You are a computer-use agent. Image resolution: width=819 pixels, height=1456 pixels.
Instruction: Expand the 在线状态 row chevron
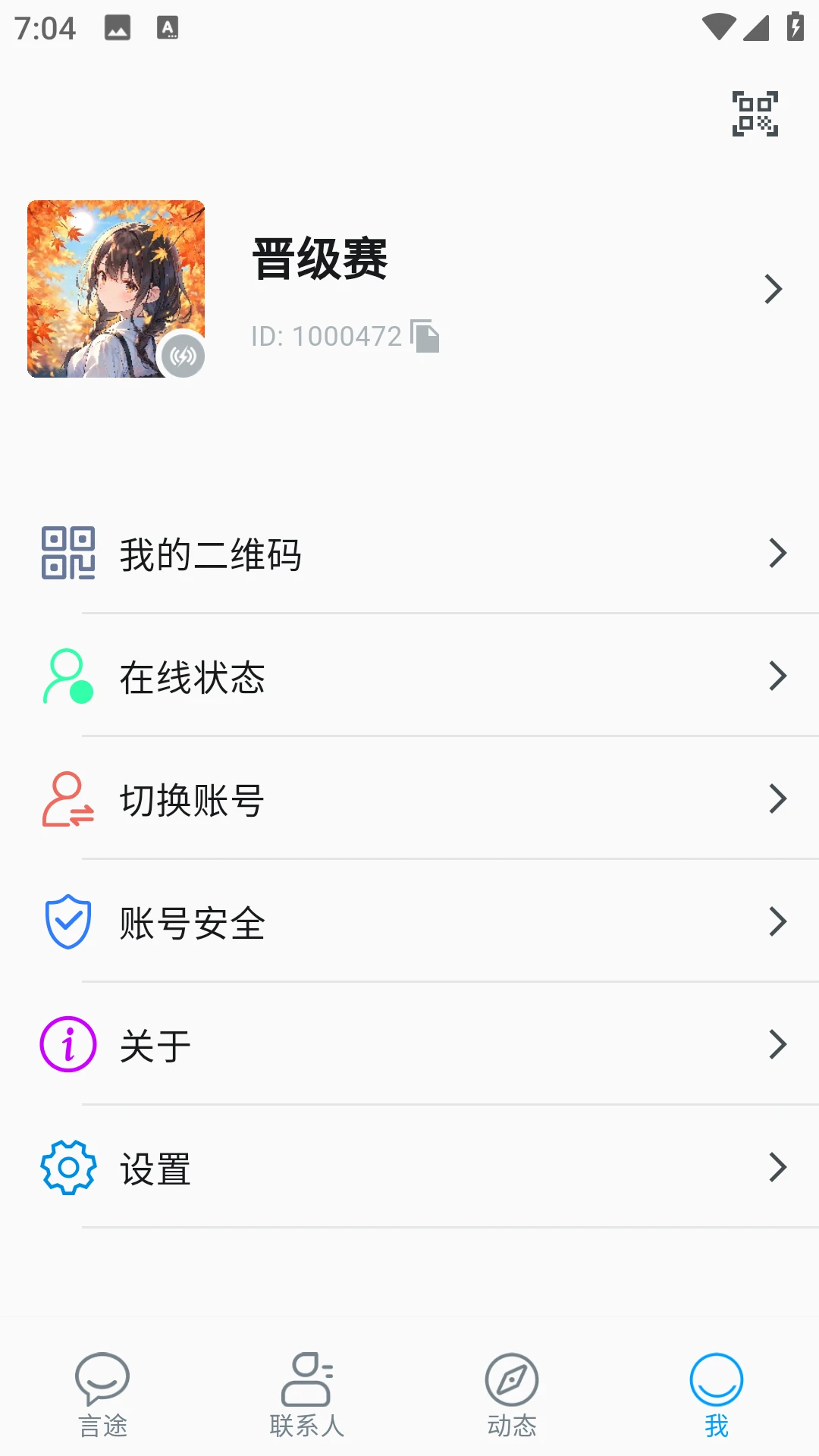pos(779,676)
